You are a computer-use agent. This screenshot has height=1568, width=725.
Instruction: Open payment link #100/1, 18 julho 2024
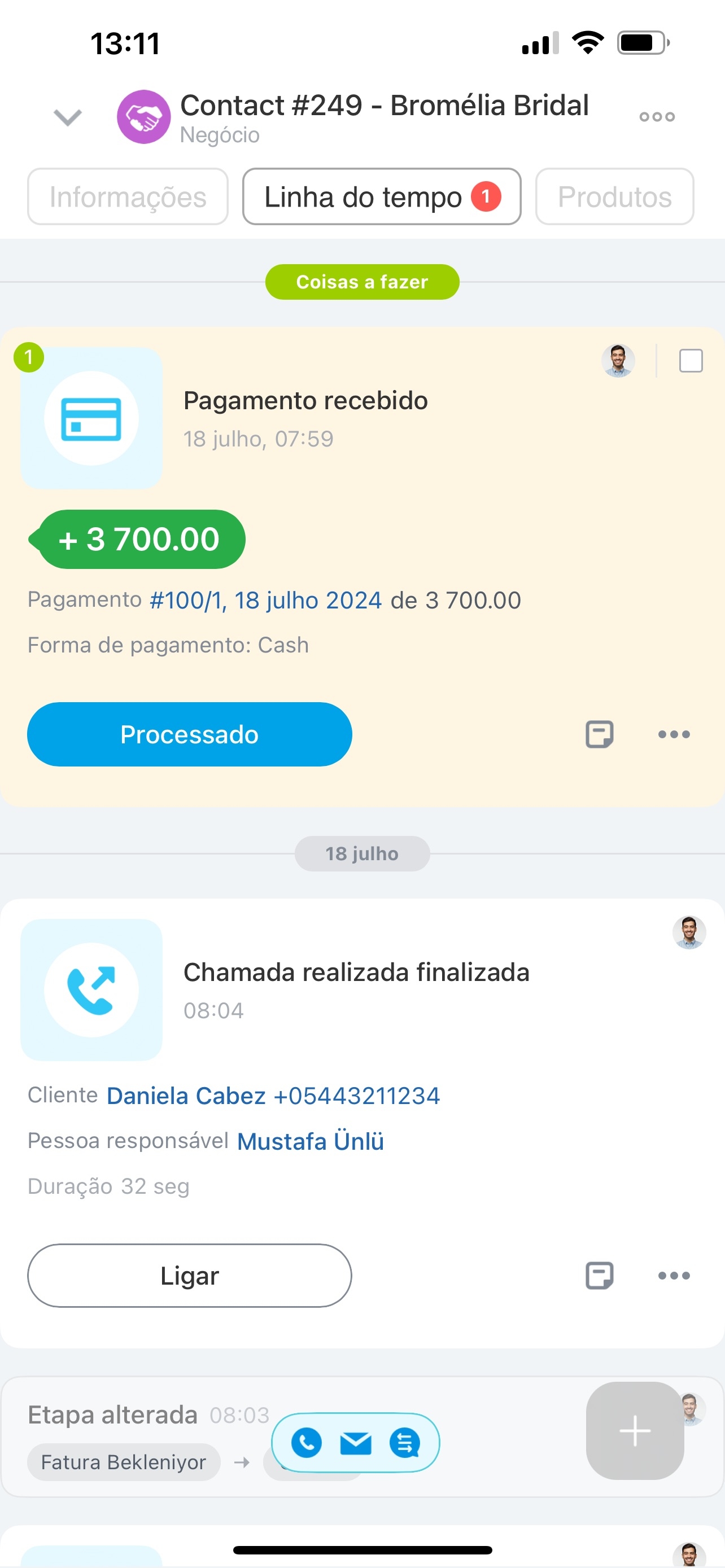point(265,600)
